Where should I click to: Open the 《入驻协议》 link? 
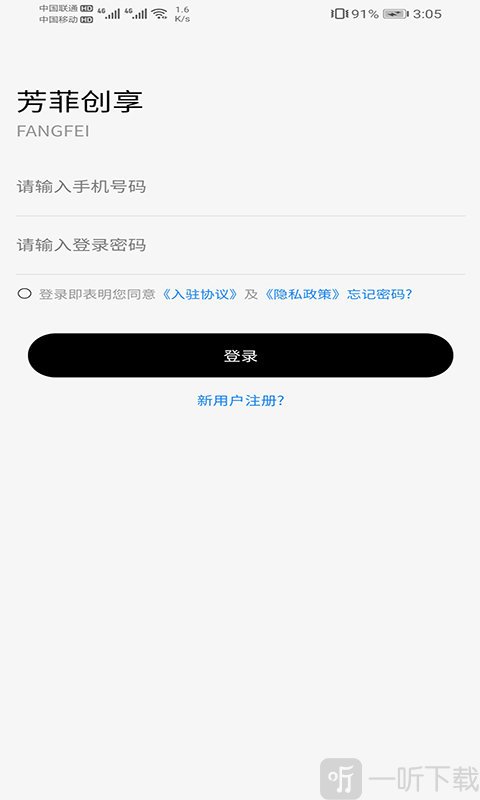[x=200, y=294]
